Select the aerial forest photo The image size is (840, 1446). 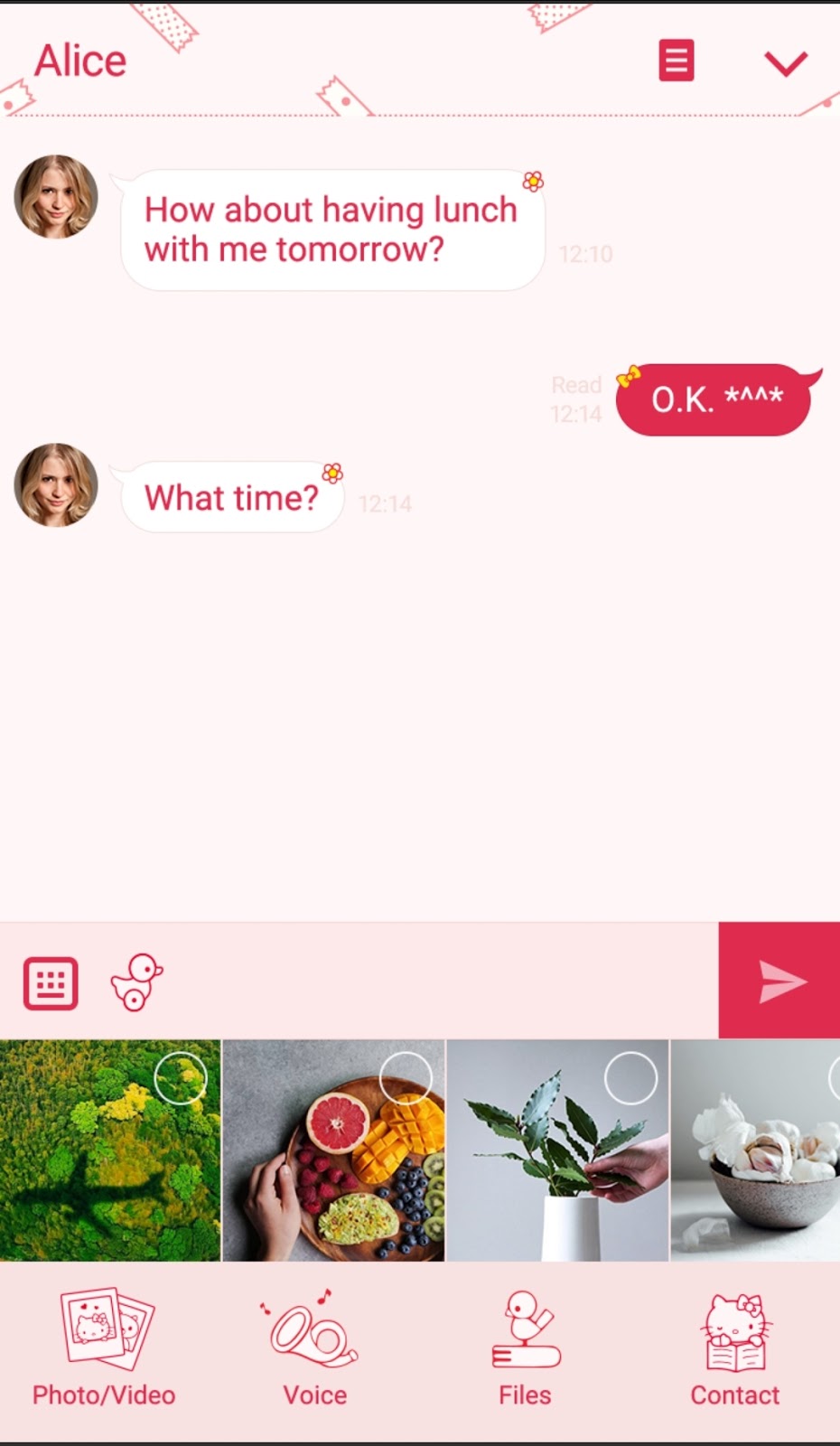click(109, 1150)
